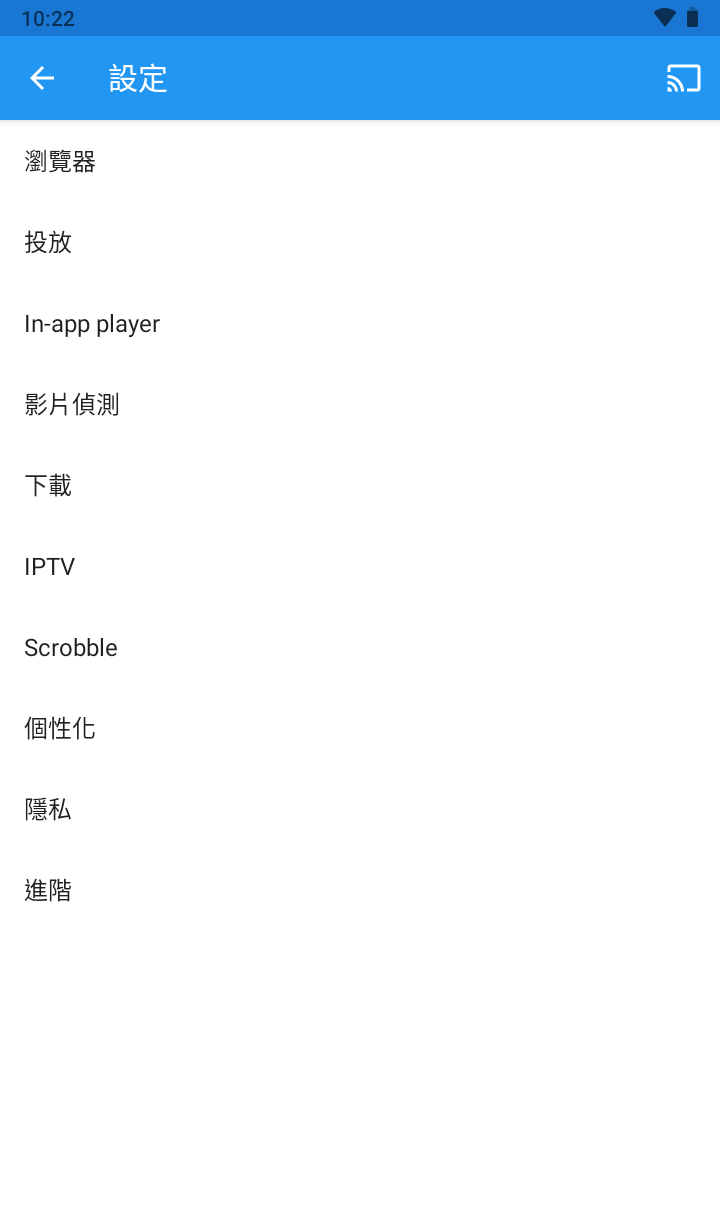This screenshot has height=1232, width=720.
Task: Open 個性化 settings
Action: pos(60,729)
